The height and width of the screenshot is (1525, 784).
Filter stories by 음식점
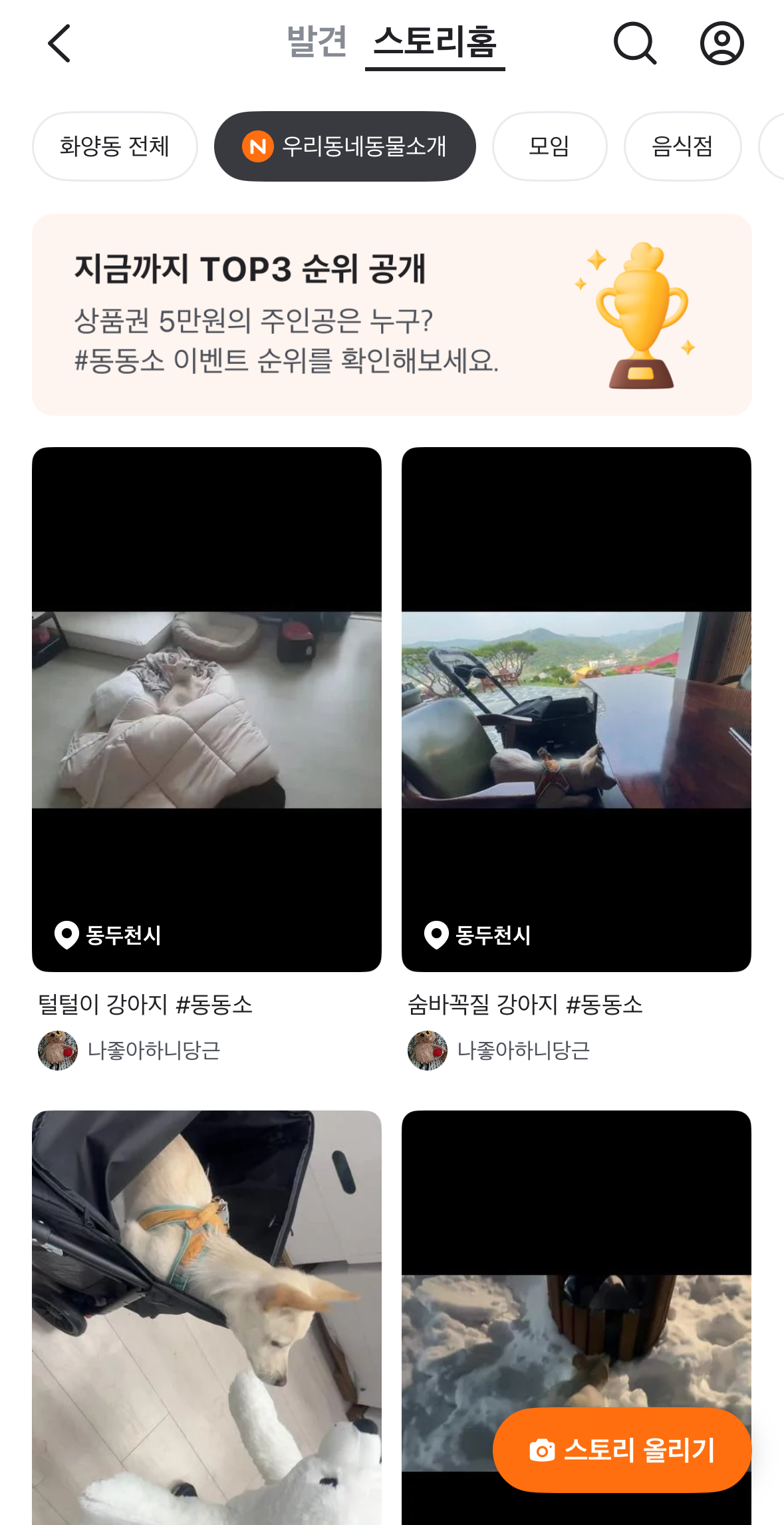pyautogui.click(x=682, y=146)
